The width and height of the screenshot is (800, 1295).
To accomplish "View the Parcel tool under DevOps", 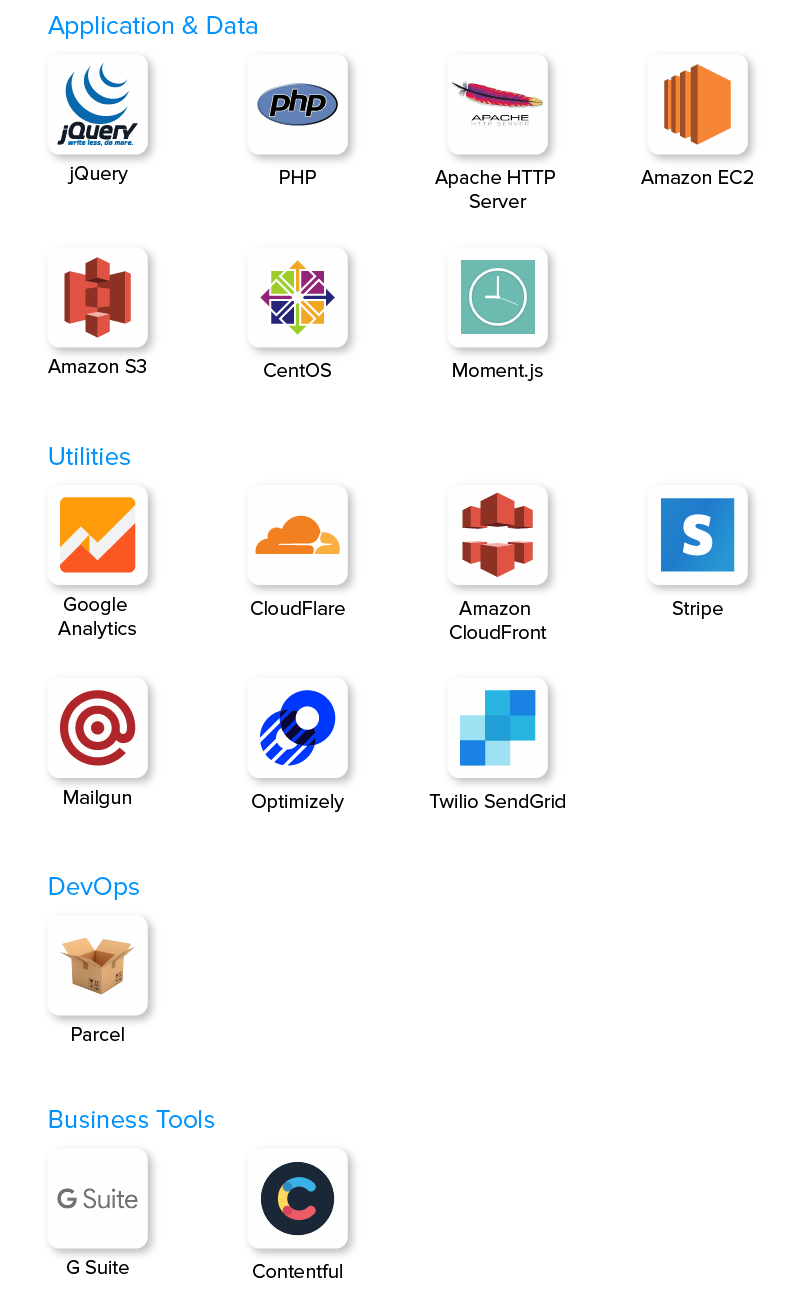I will coord(98,965).
